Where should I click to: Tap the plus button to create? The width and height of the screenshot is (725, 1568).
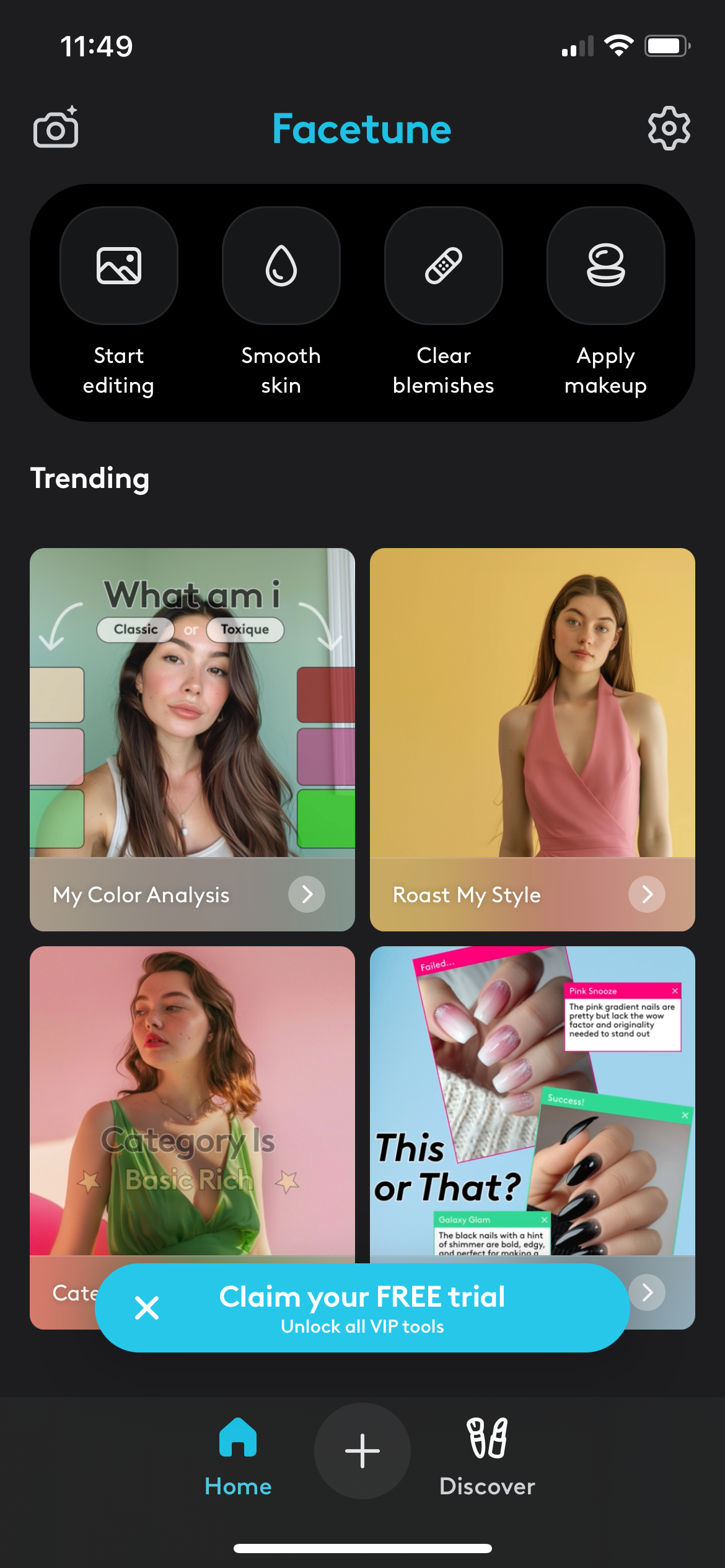[362, 1450]
